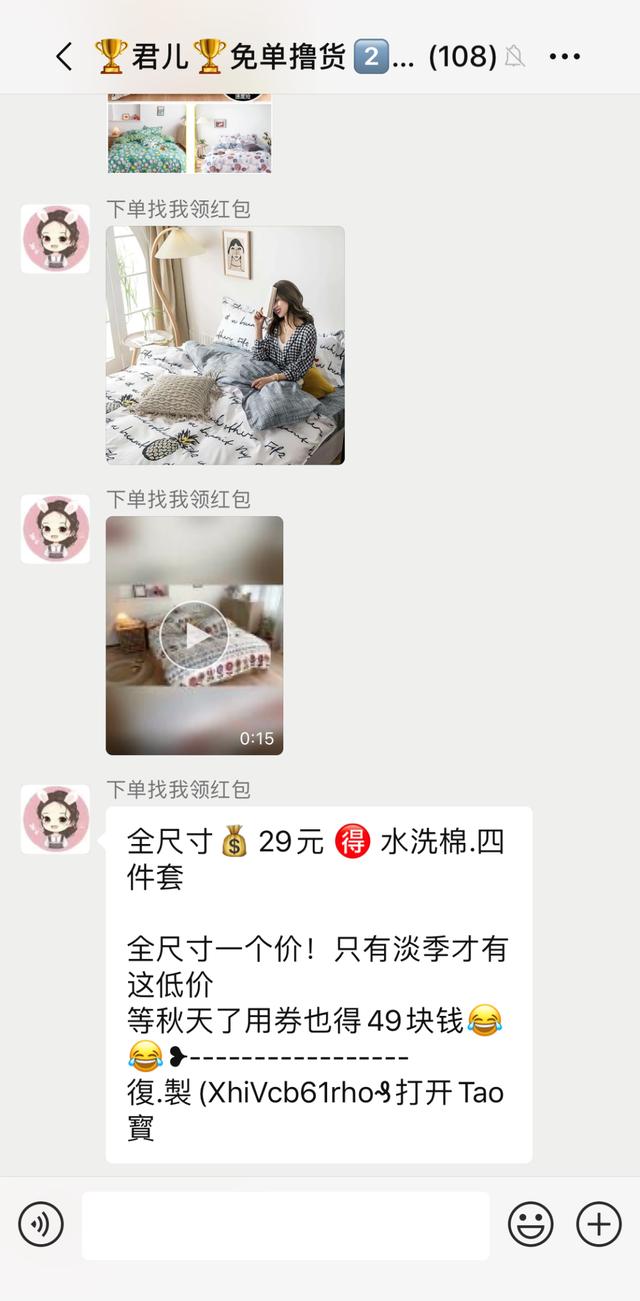Open the group chat options menu
The width and height of the screenshot is (640, 1301).
coord(565,57)
